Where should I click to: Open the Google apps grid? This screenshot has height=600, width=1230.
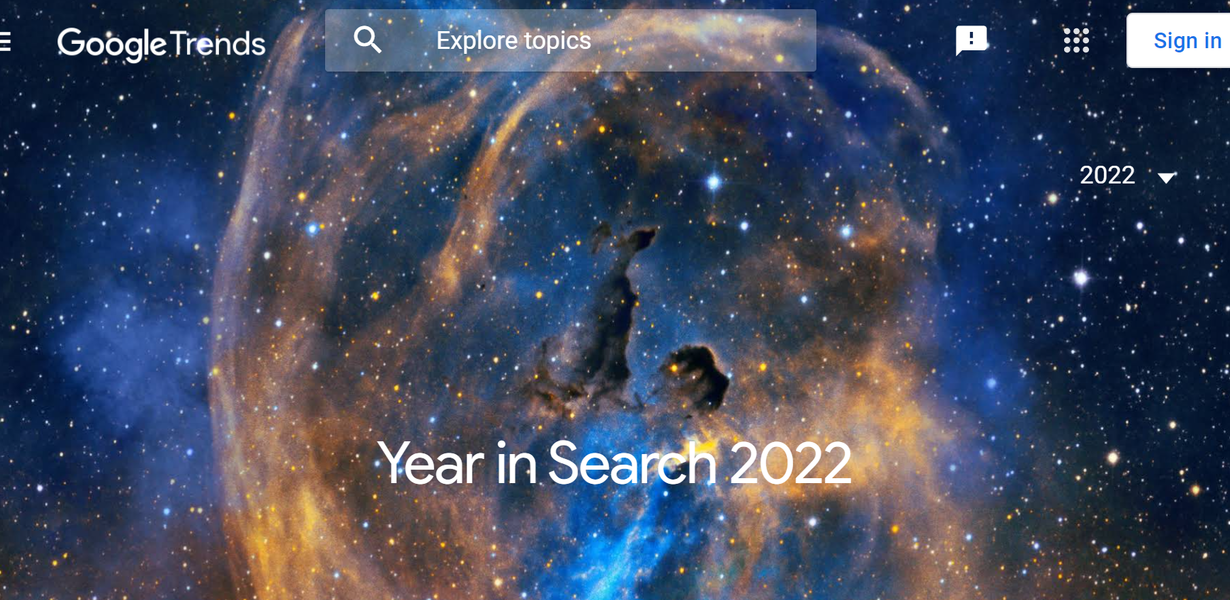1076,41
